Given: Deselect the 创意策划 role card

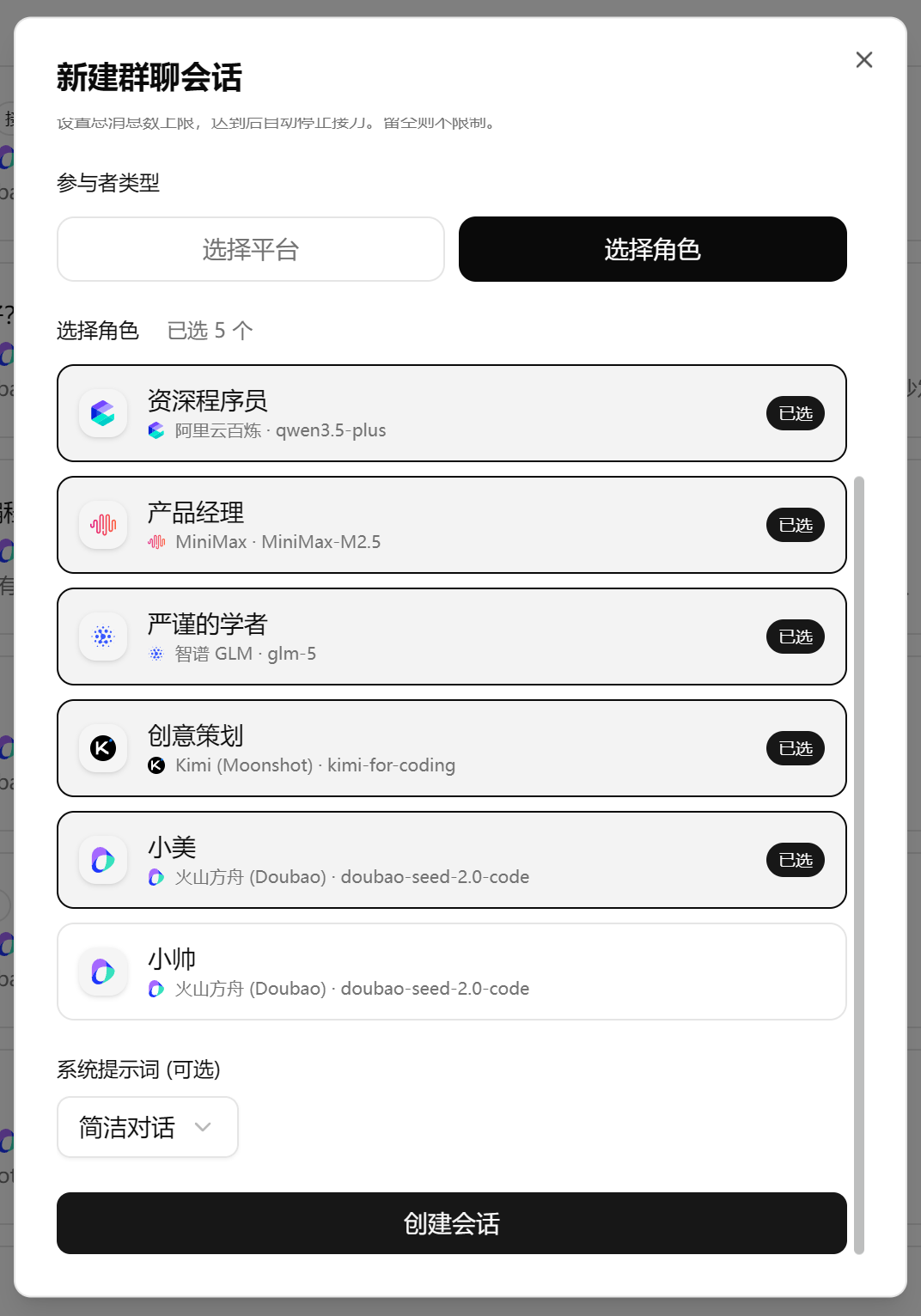Looking at the screenshot, I should 451,748.
